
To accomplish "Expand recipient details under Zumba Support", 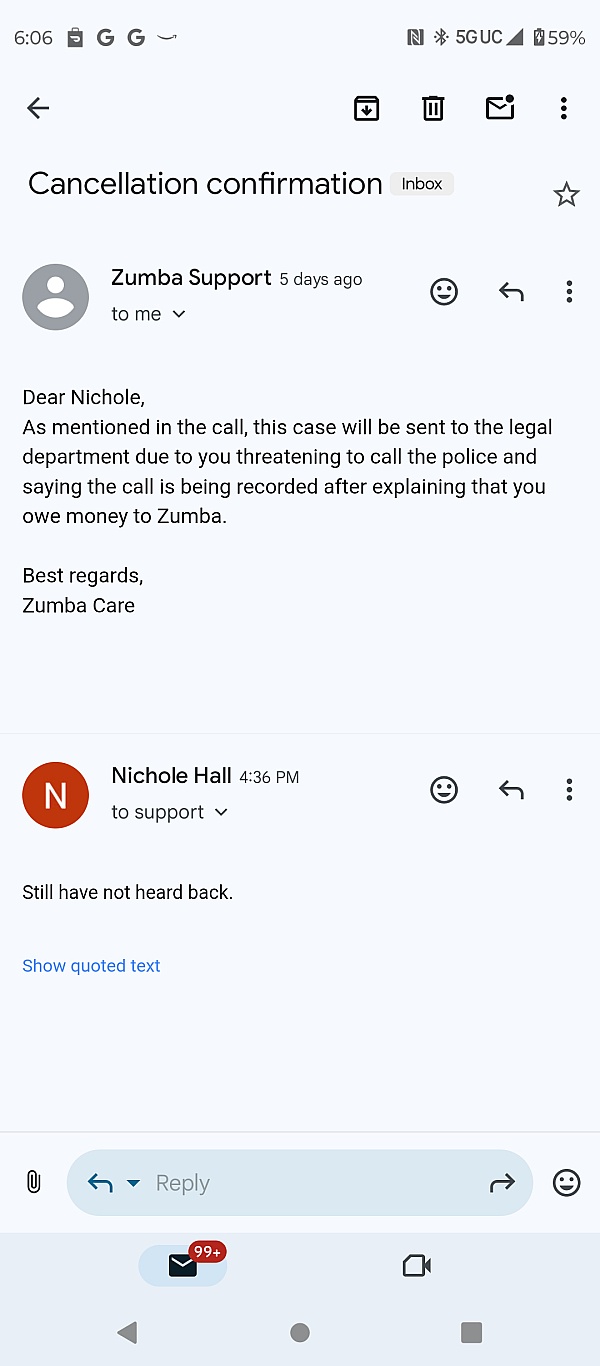I will tap(149, 314).
